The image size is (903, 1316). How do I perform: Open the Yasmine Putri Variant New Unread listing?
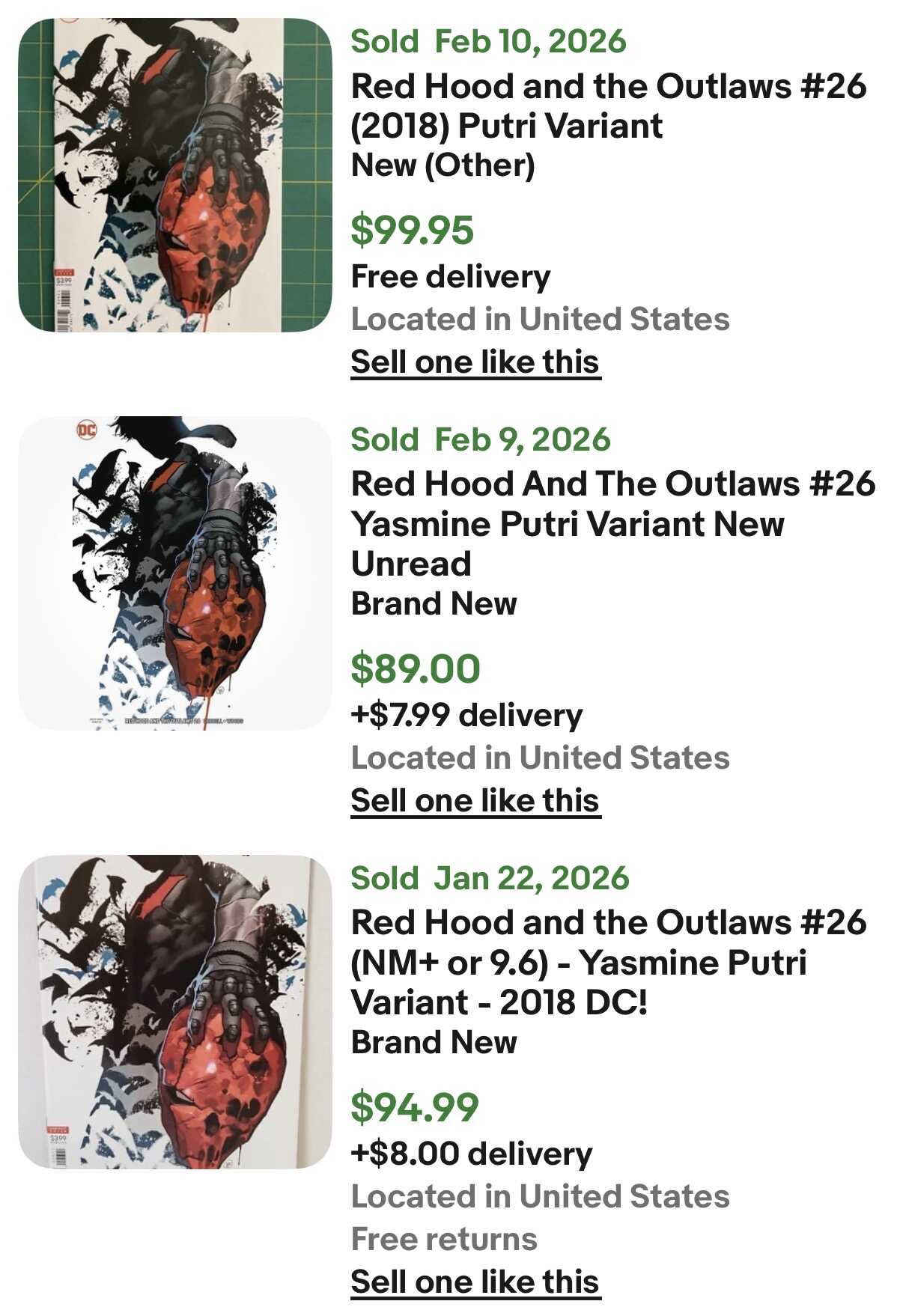pos(612,523)
